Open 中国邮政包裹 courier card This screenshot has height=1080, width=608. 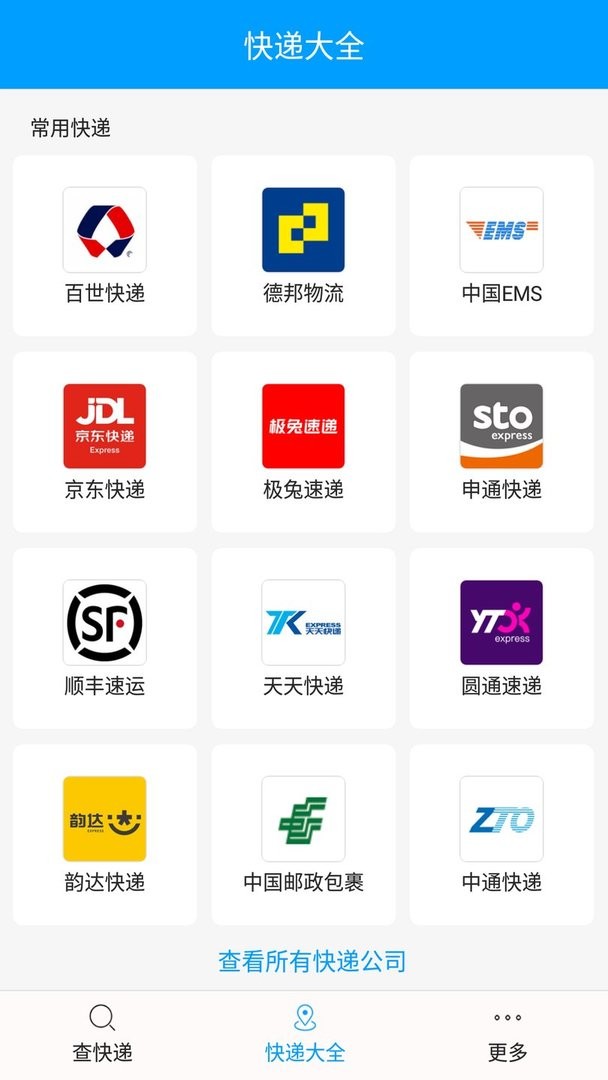click(303, 834)
